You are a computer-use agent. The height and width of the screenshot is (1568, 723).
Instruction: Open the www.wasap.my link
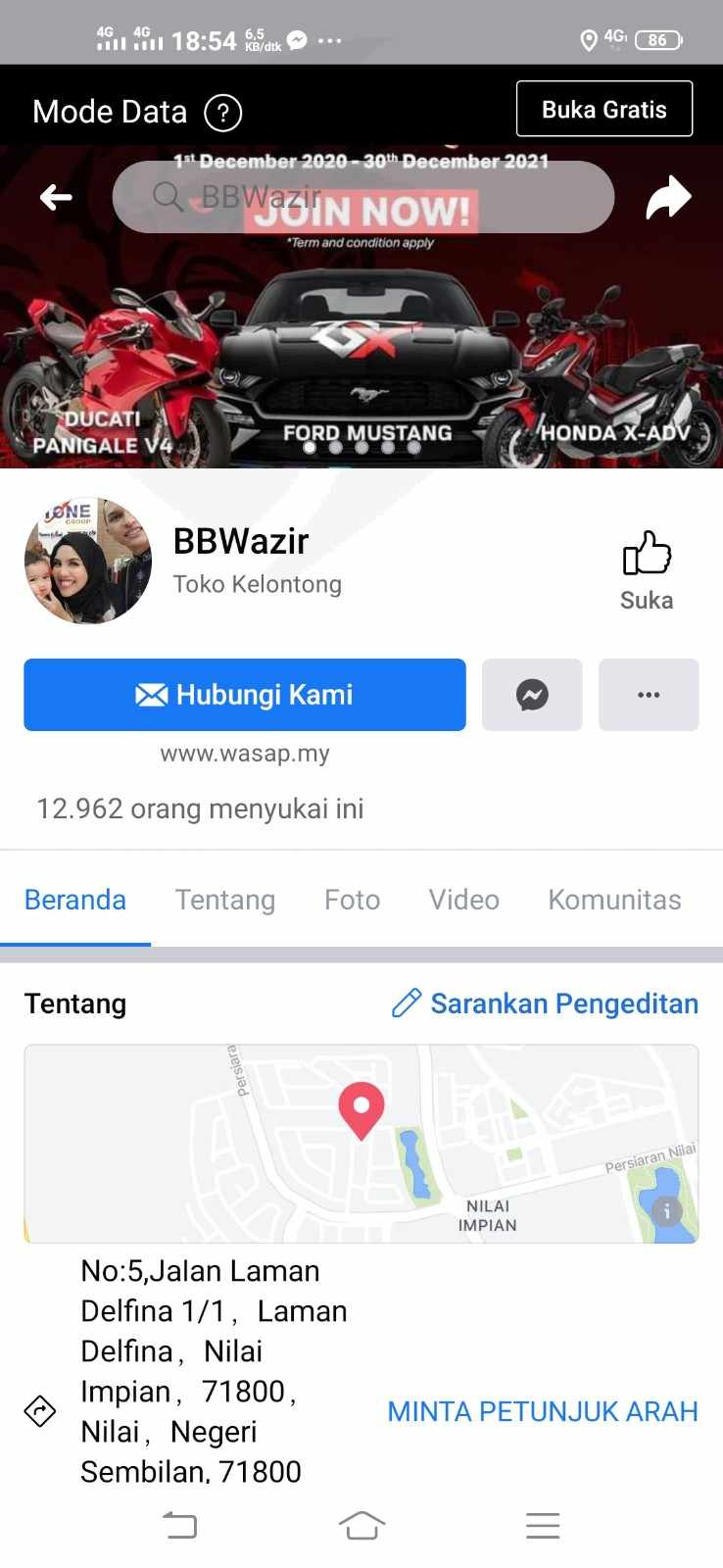click(x=245, y=754)
